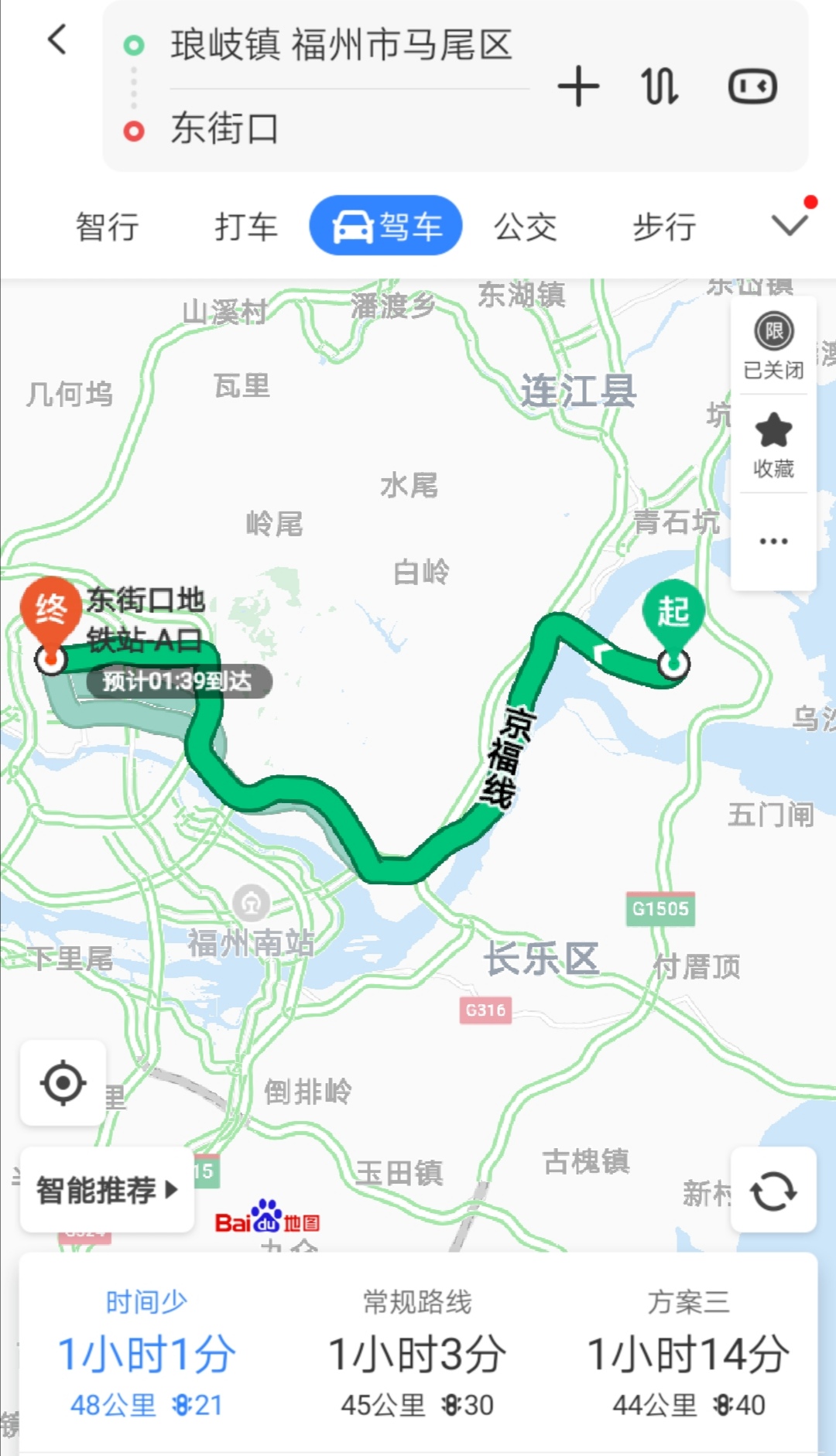Swap start and destination points

[660, 86]
